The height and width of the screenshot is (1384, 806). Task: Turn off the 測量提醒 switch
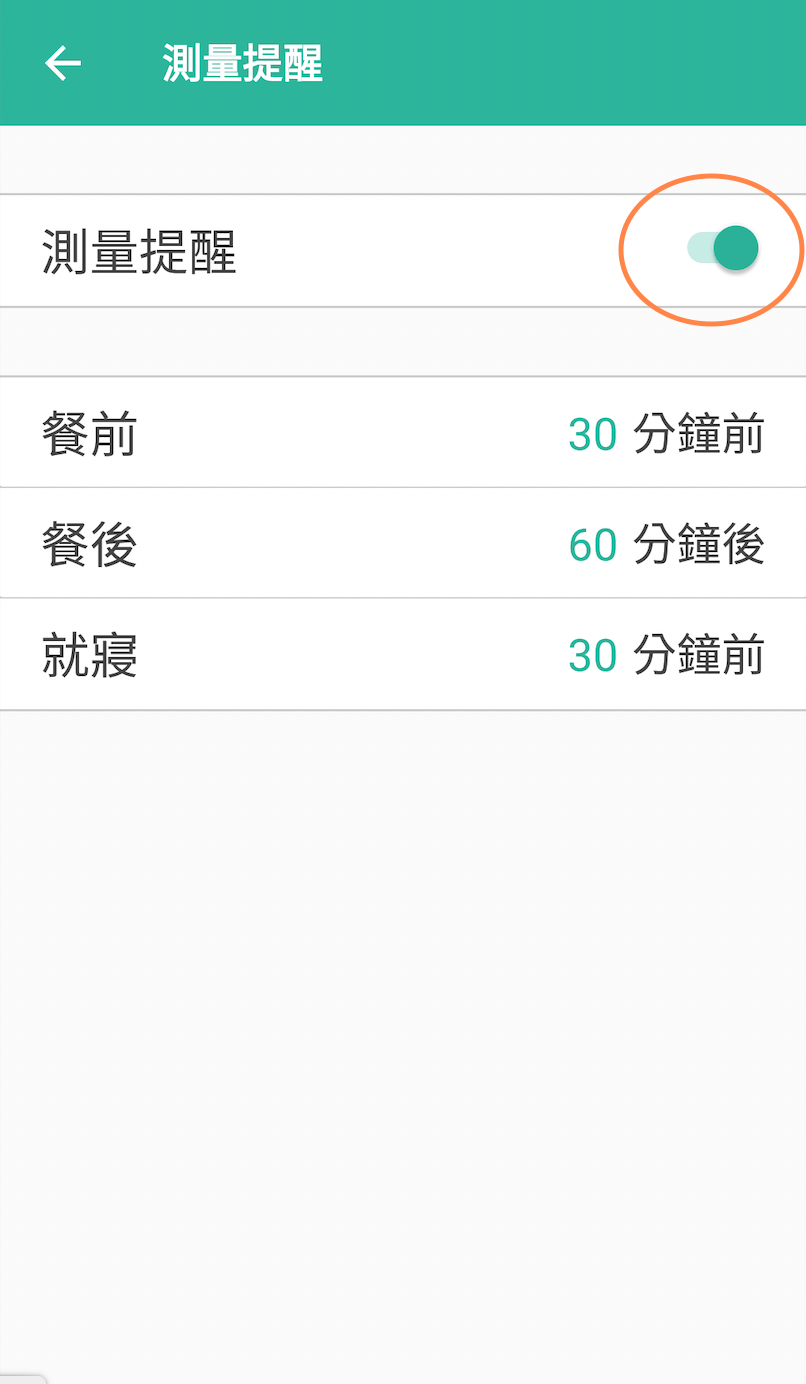click(723, 248)
